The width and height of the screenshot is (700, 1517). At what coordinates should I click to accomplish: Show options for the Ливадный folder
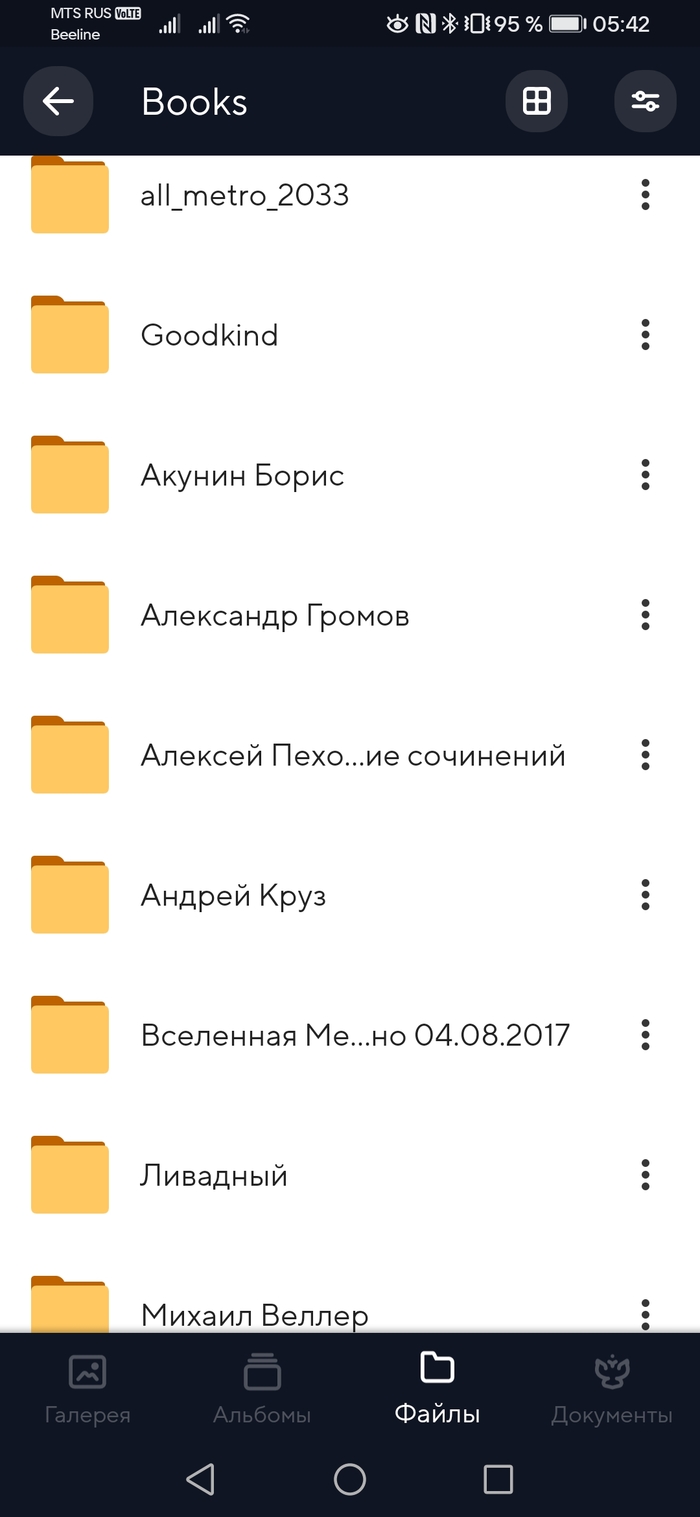pyautogui.click(x=645, y=1175)
